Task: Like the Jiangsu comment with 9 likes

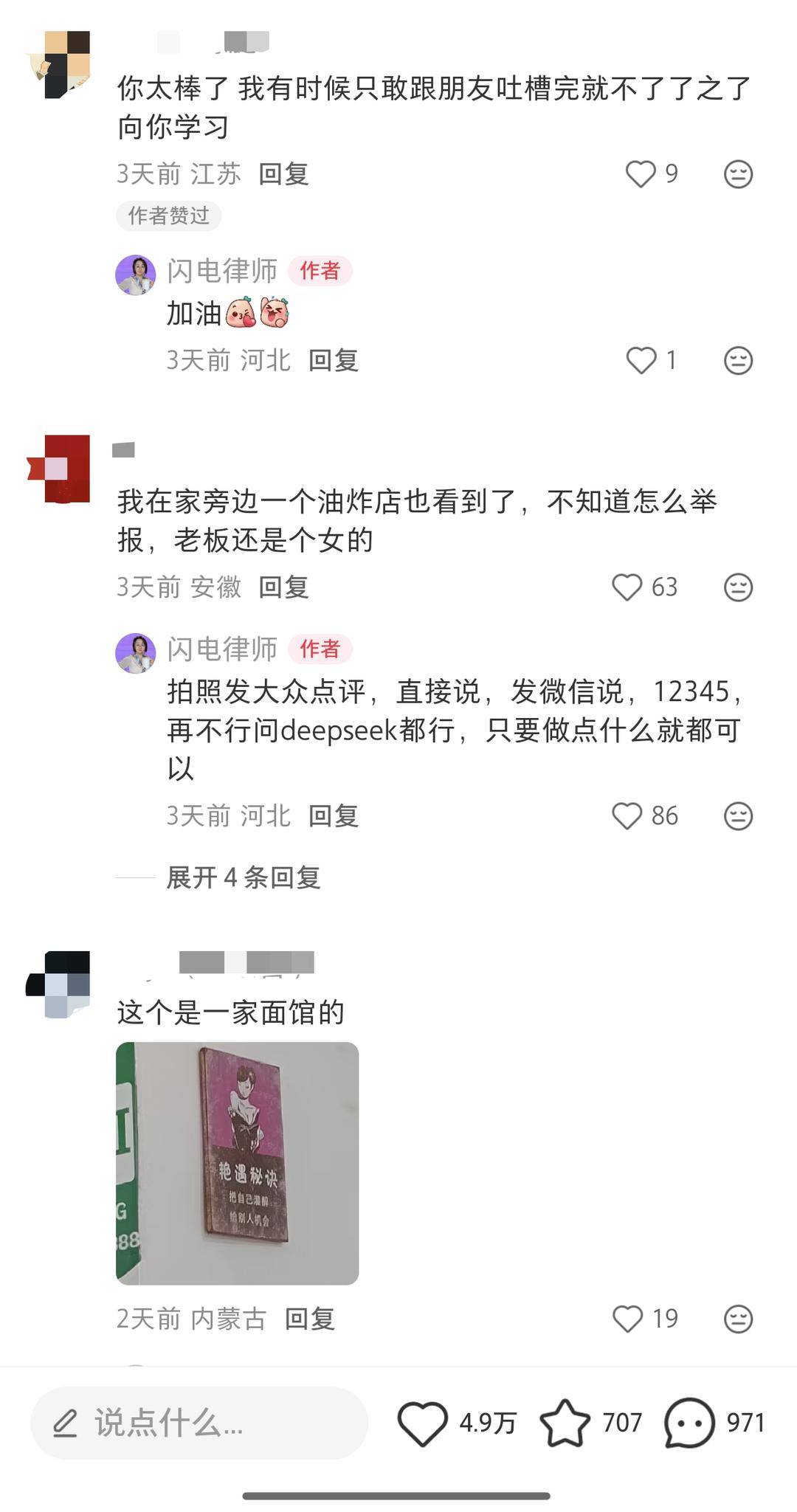Action: click(641, 174)
